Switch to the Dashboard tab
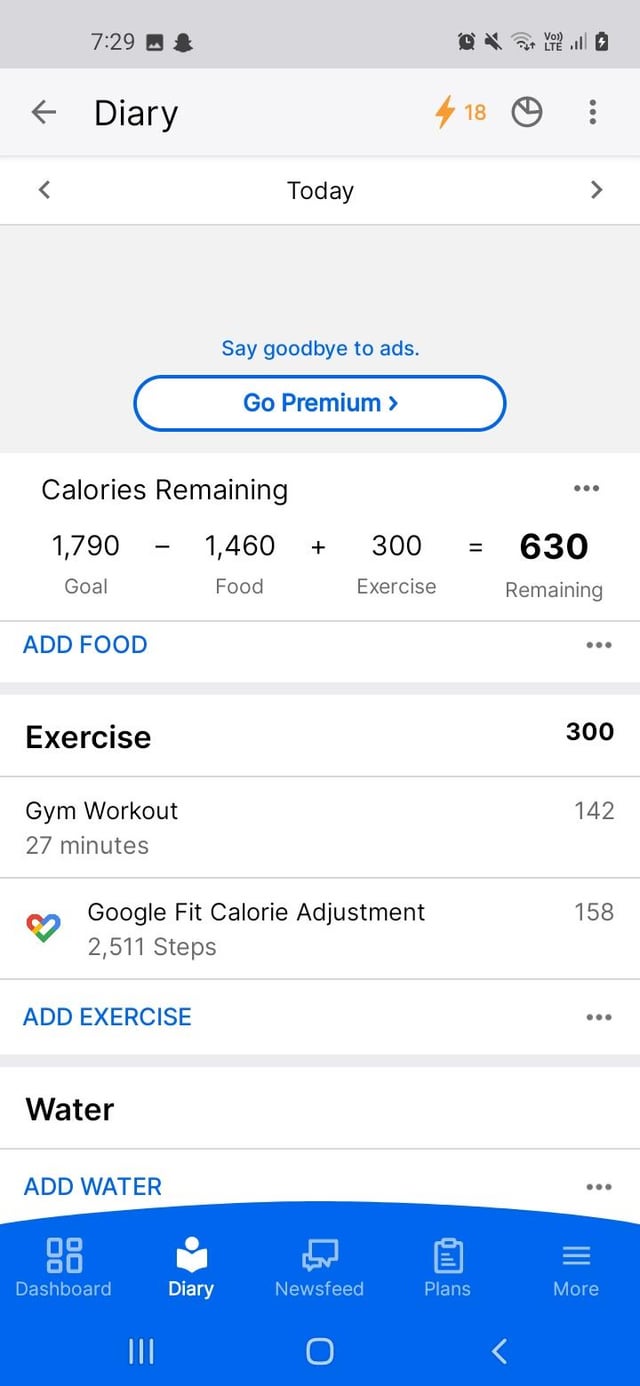The height and width of the screenshot is (1386, 640). [x=64, y=1268]
